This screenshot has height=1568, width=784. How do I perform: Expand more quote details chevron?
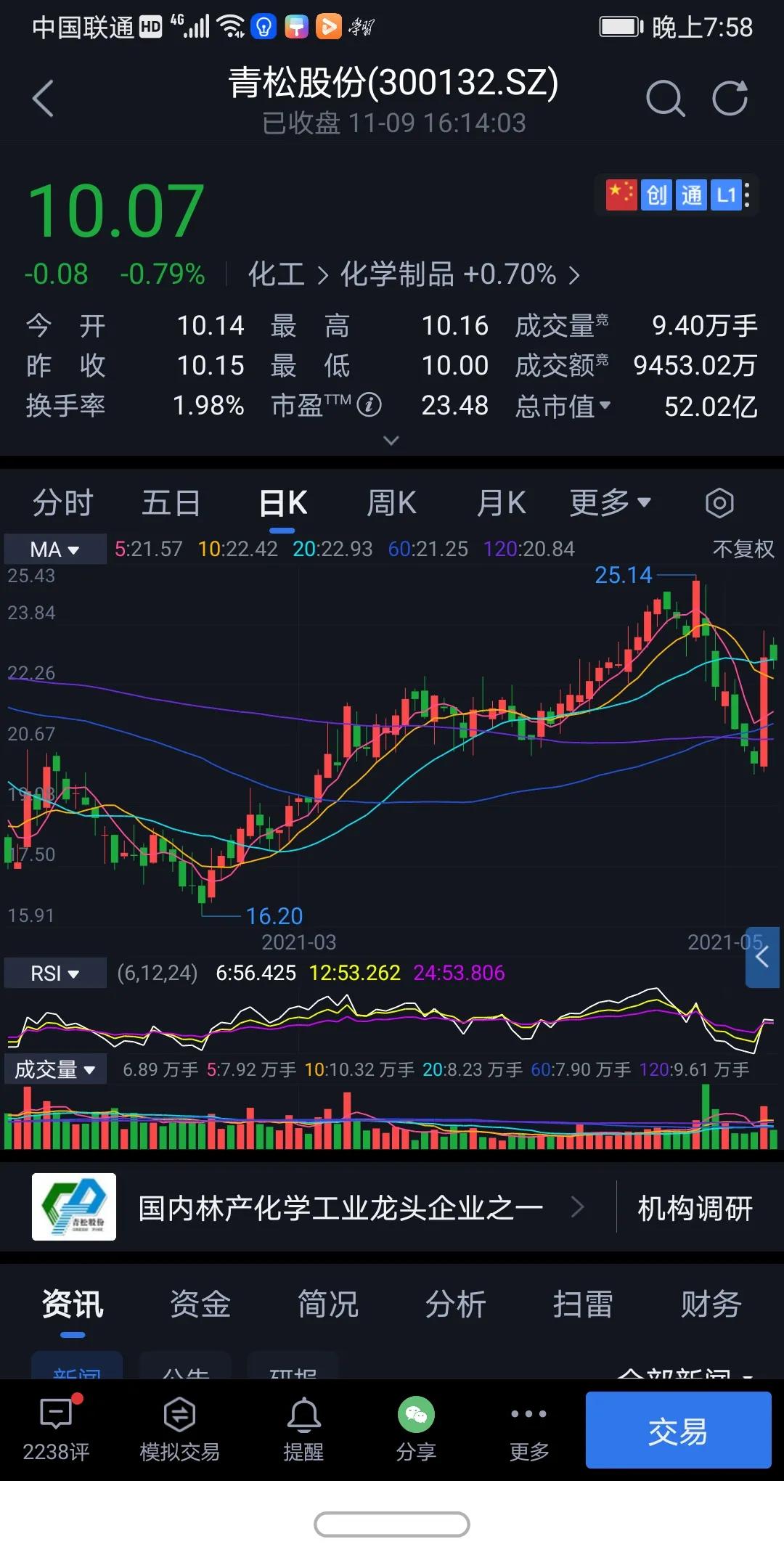tap(391, 441)
